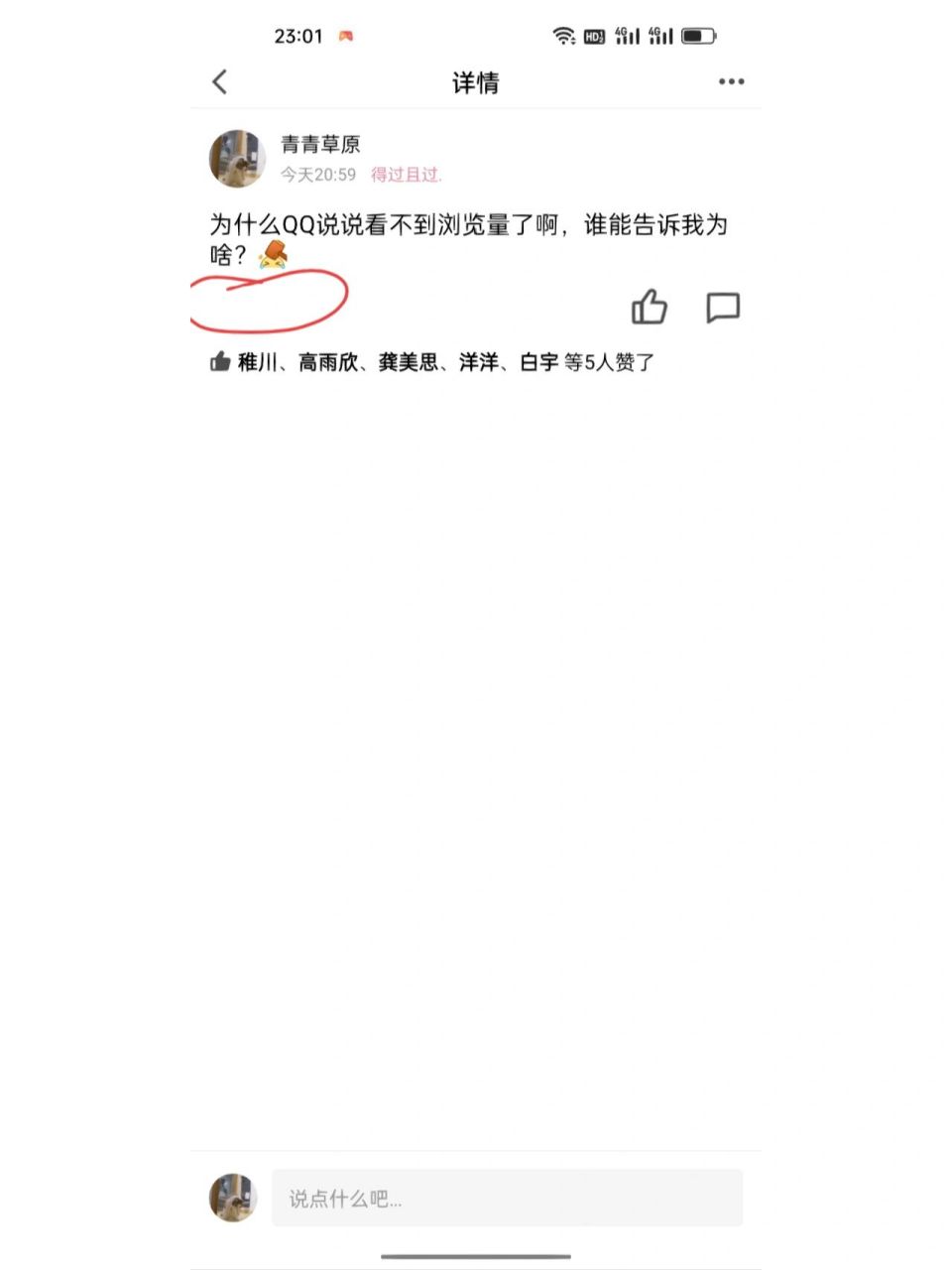Tap the 说点什么吧 comment field

507,1199
